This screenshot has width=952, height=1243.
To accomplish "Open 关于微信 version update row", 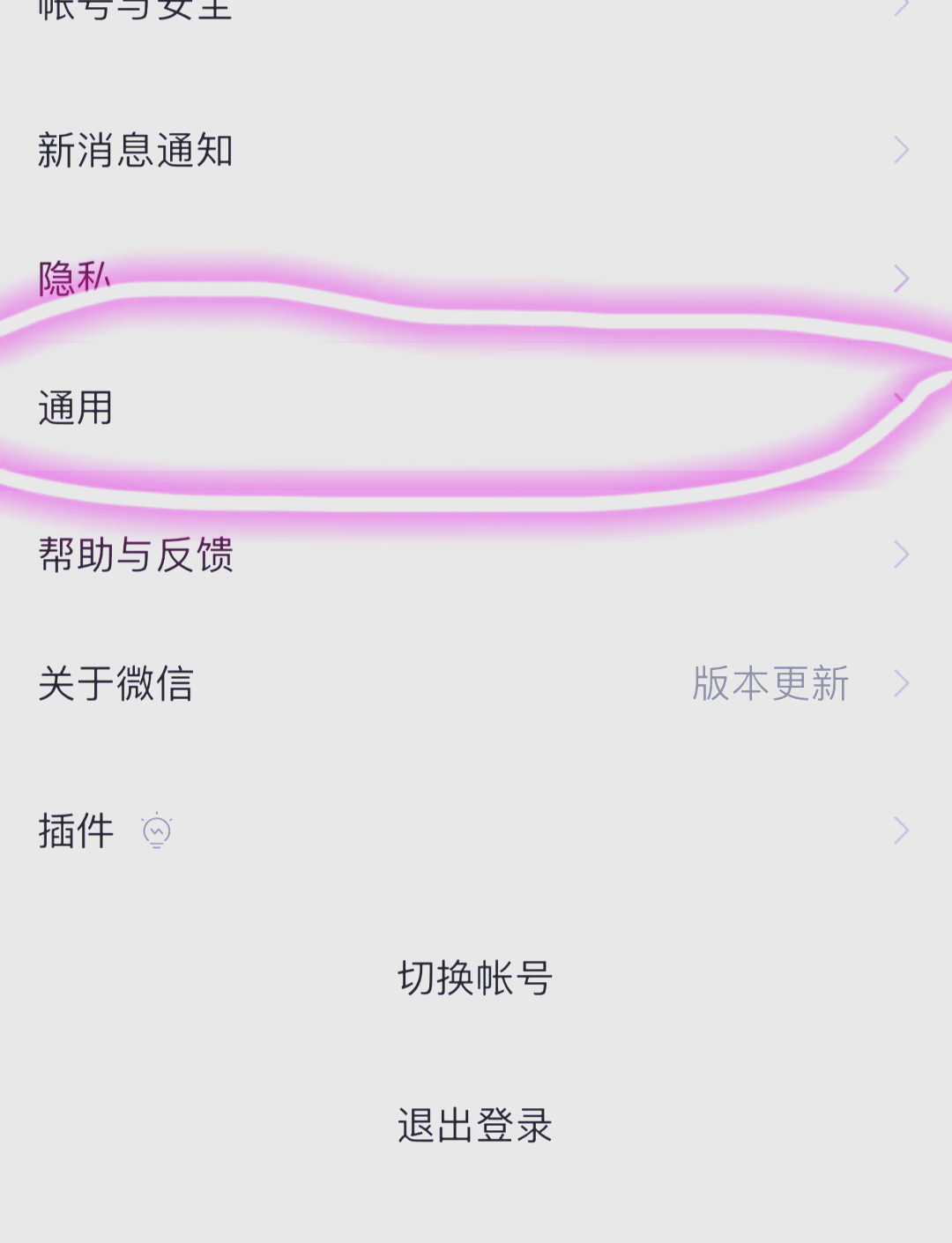I will [476, 683].
